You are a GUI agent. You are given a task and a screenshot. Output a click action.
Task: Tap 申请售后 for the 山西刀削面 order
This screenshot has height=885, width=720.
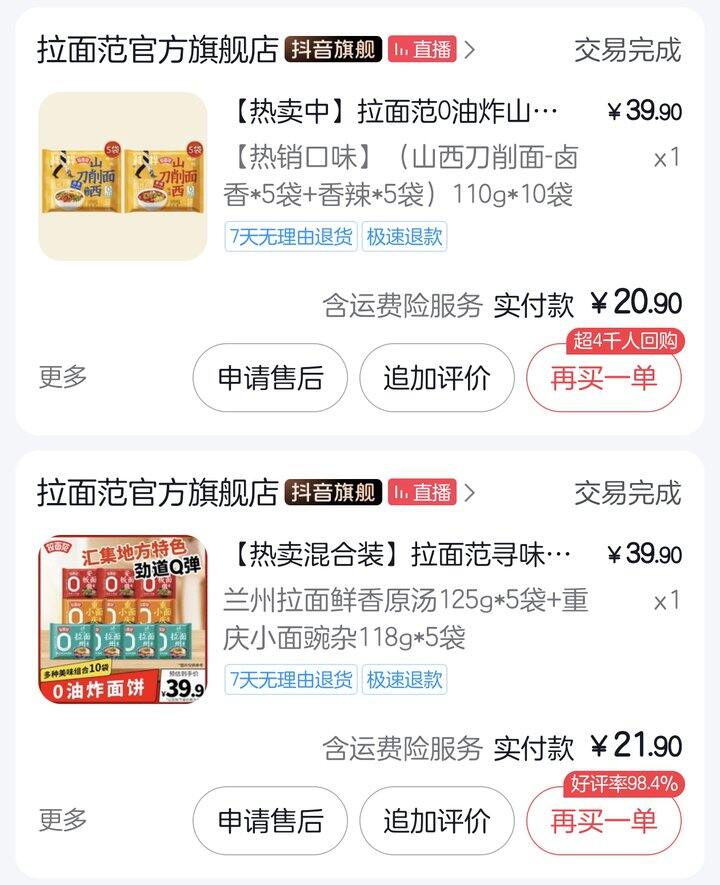coord(270,378)
